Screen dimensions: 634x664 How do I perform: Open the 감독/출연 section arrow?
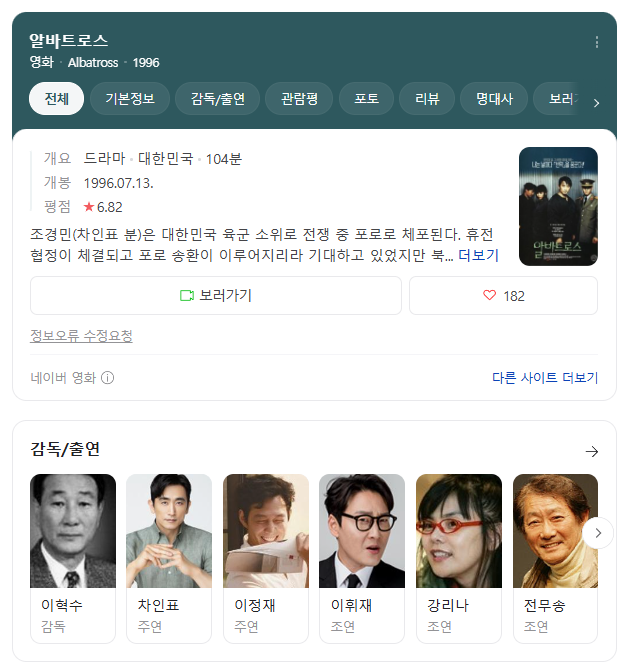(592, 451)
